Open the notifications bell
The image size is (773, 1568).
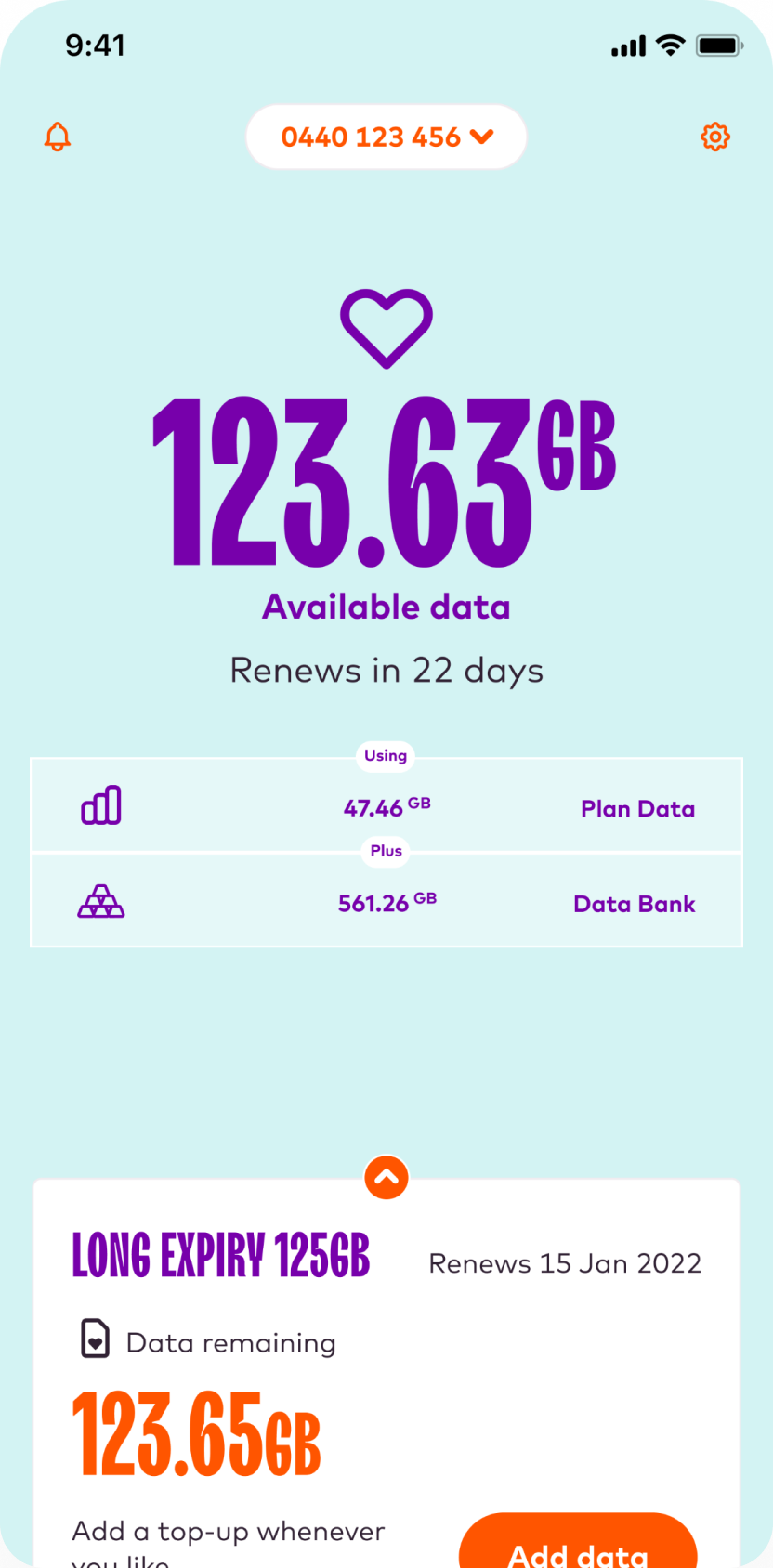58,137
